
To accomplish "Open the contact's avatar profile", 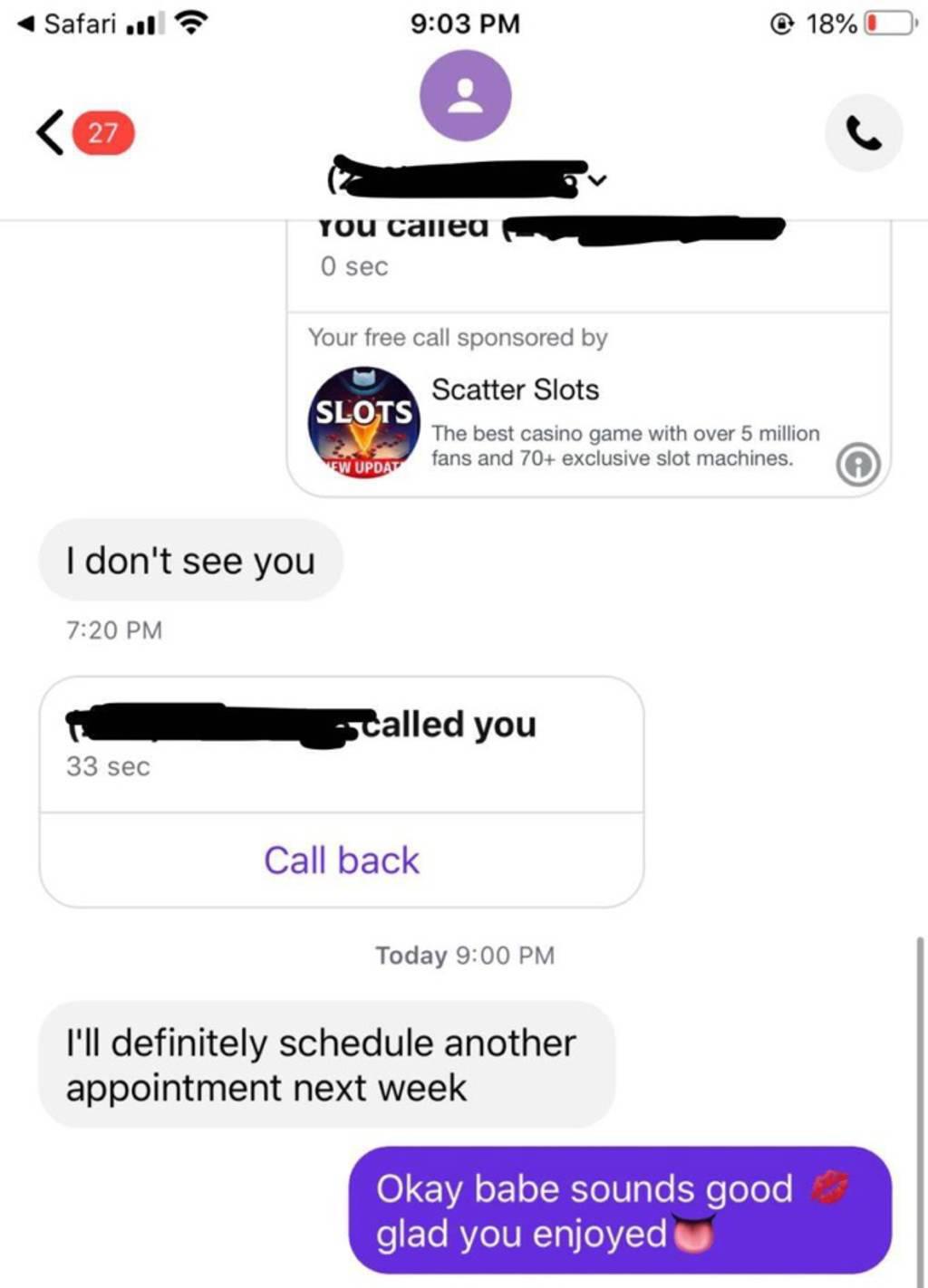I will (x=465, y=96).
